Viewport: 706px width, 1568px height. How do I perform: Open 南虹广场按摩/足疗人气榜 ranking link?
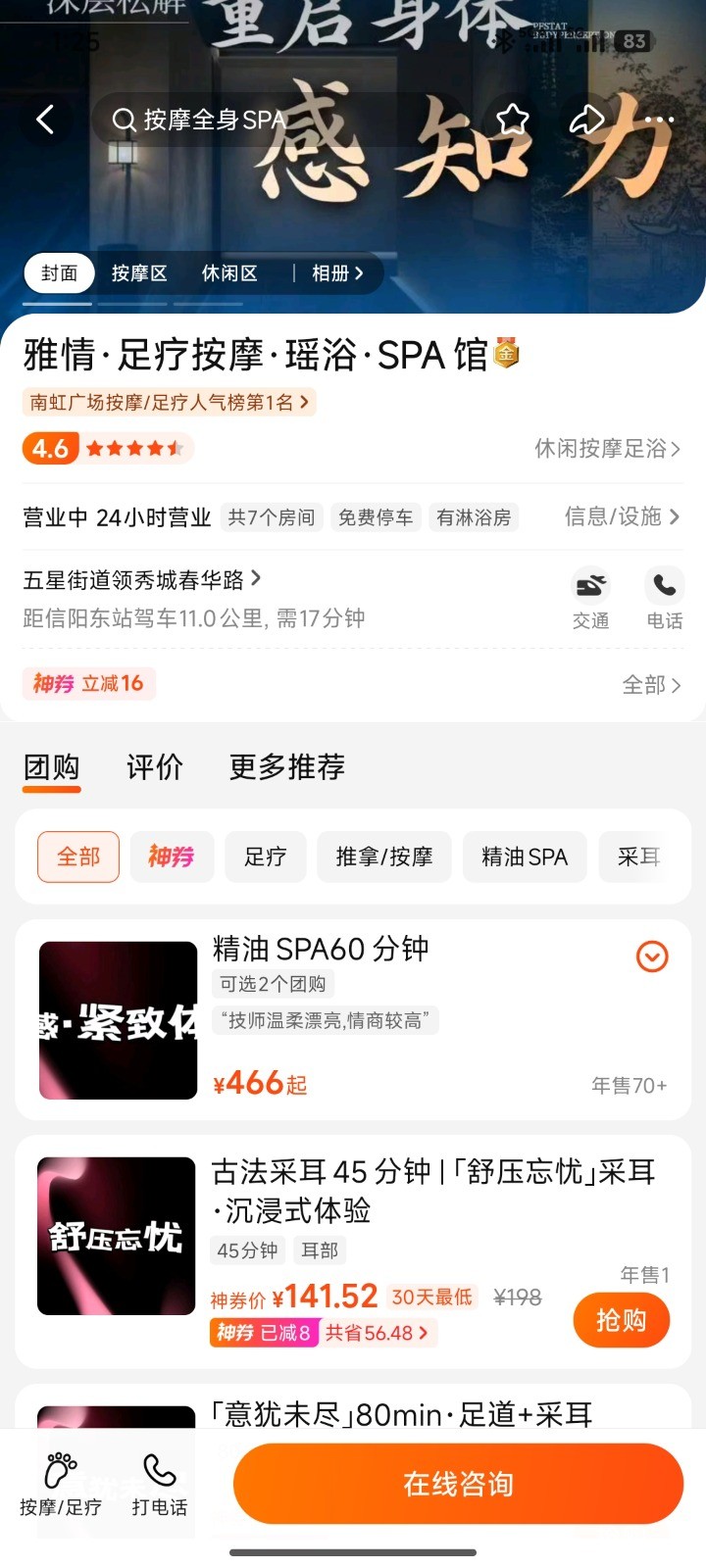[x=169, y=402]
